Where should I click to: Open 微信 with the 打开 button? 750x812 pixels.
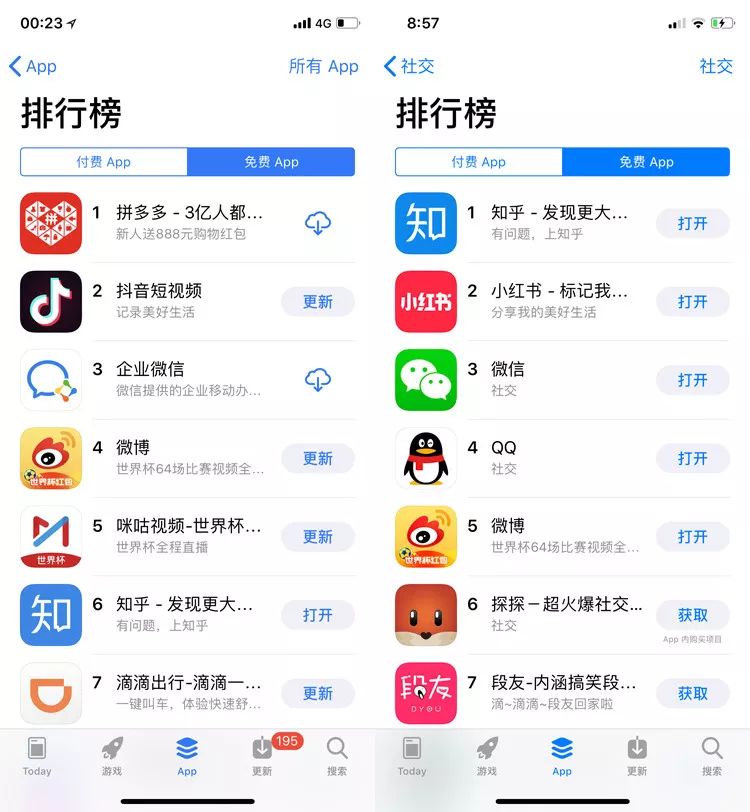[x=692, y=380]
